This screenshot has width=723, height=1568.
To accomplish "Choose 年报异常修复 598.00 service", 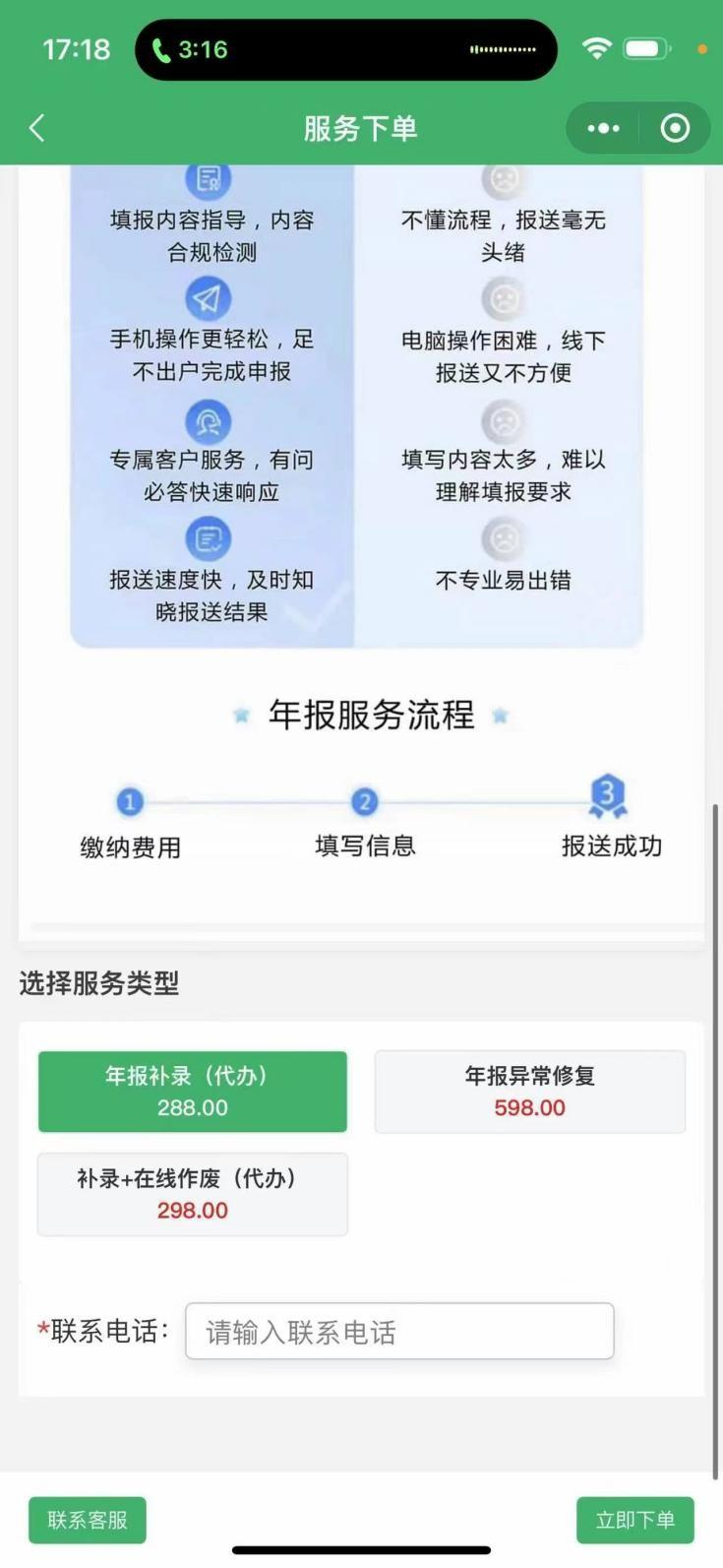I will coord(529,1092).
